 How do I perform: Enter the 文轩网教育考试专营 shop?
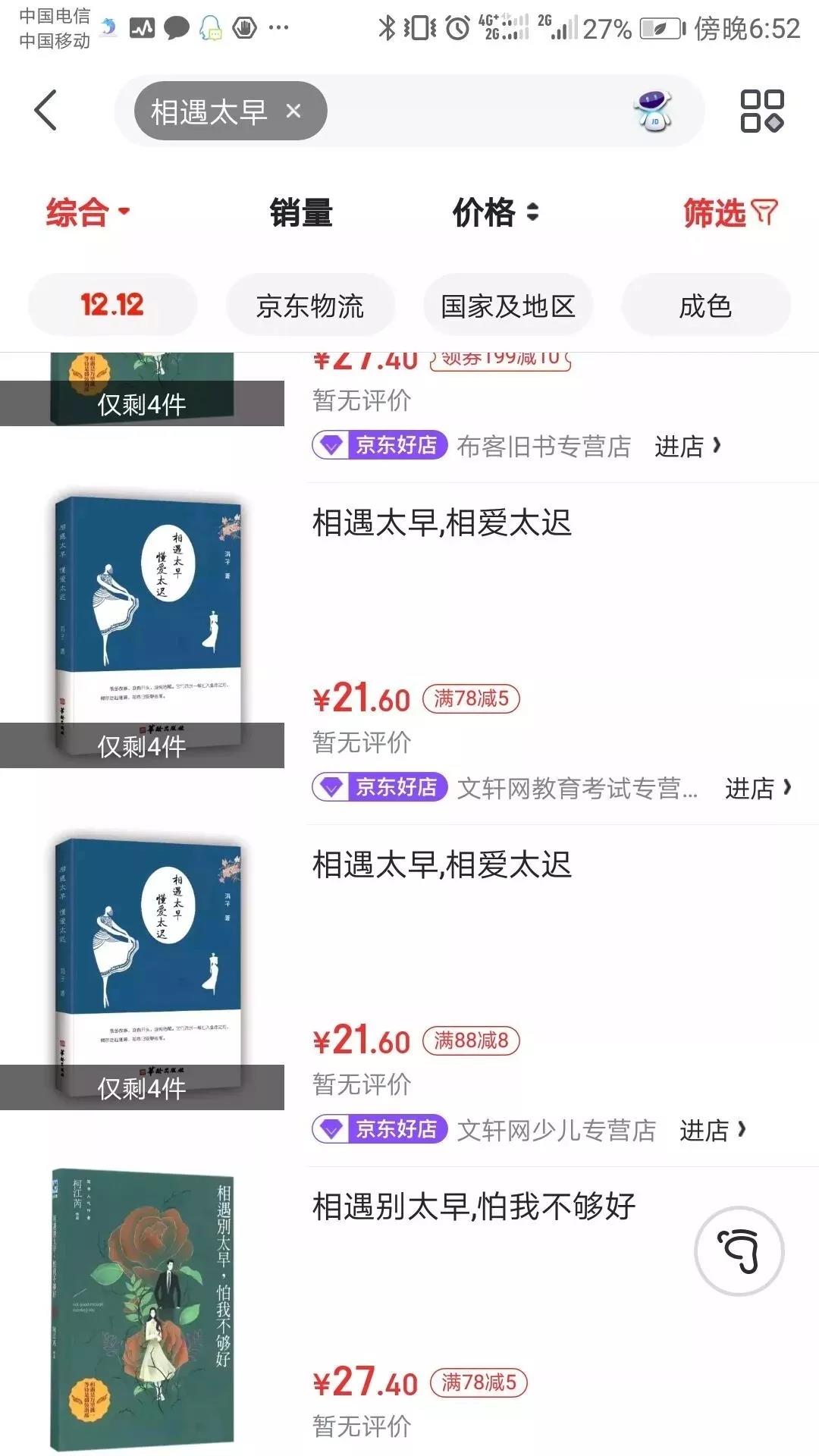pos(757,789)
